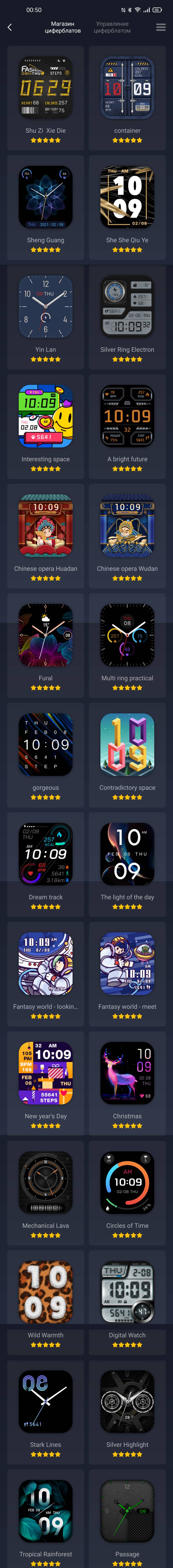Switch to Управление циферблатом tab
173x1568 pixels.
tap(112, 27)
